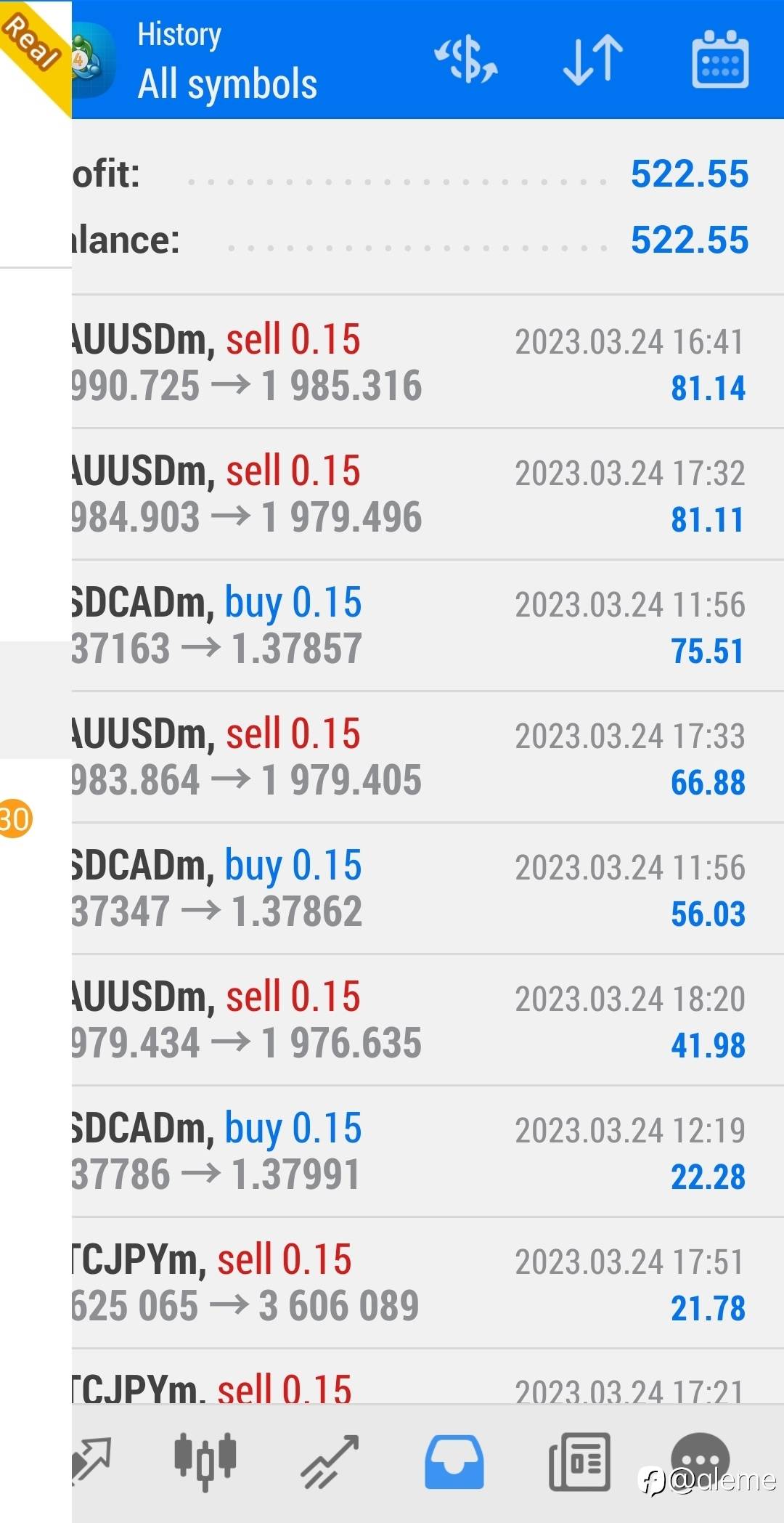Select the History inbox tab
This screenshot has height=1523, width=784.
click(x=454, y=1461)
